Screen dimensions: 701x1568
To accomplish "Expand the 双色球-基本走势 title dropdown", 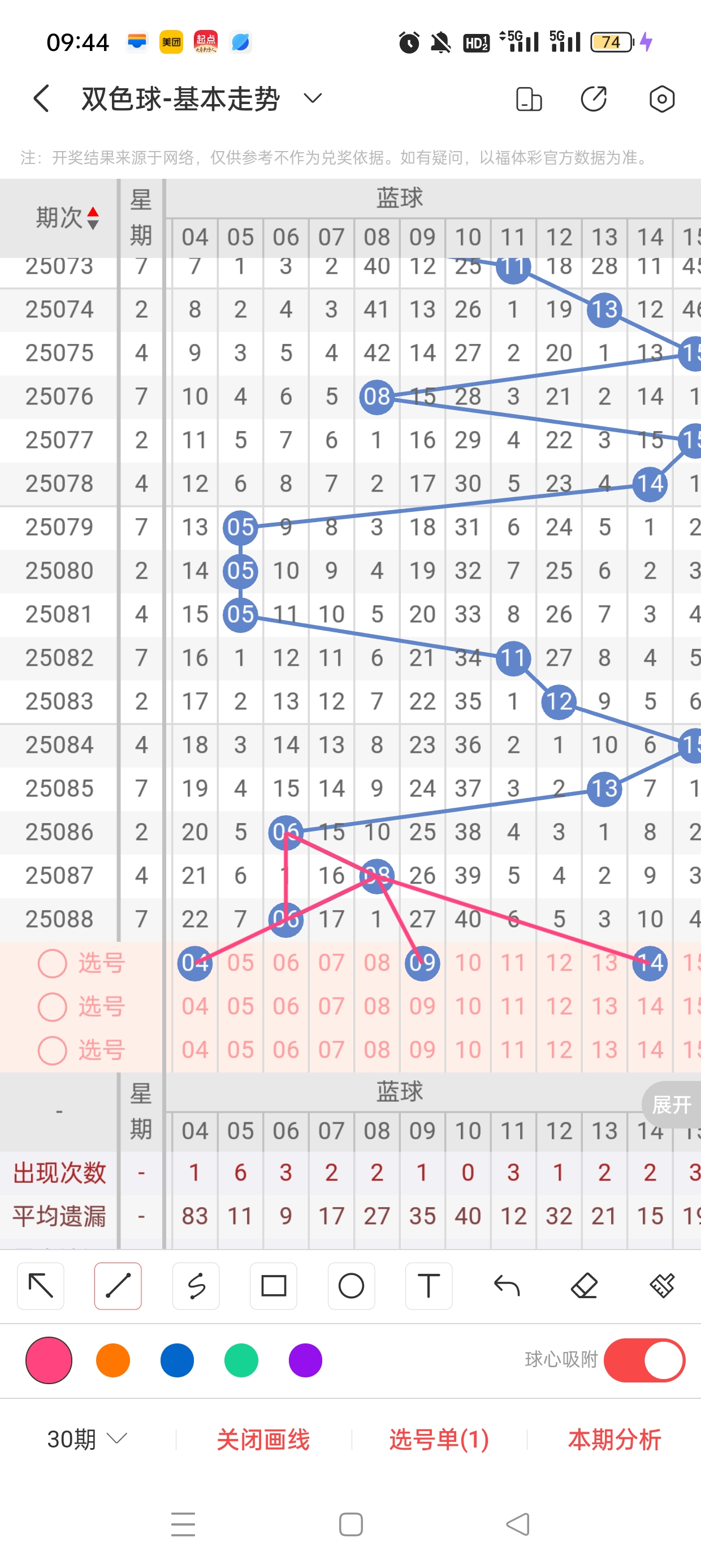I will tap(312, 98).
